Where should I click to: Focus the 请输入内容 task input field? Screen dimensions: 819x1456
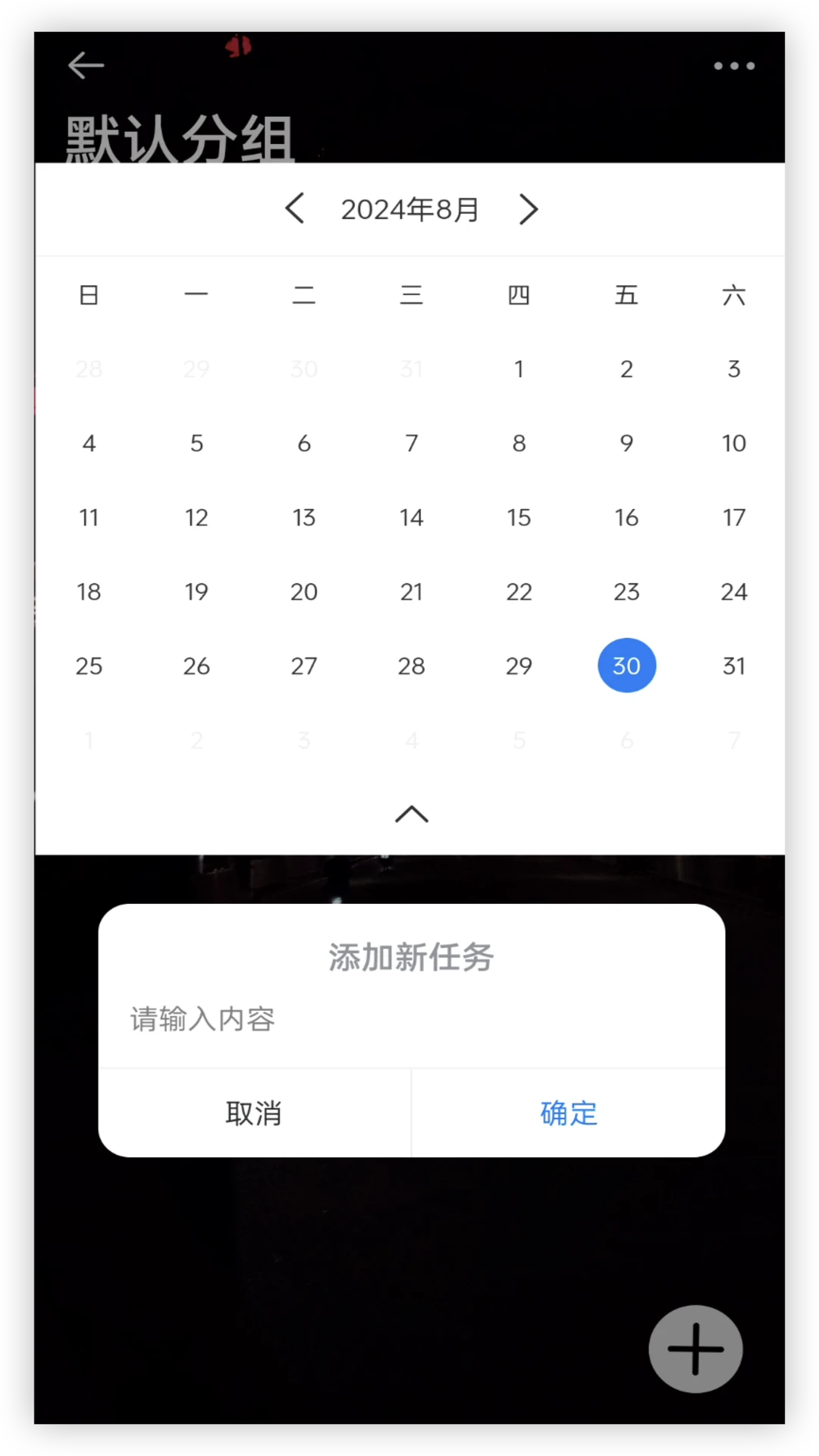pos(409,1019)
